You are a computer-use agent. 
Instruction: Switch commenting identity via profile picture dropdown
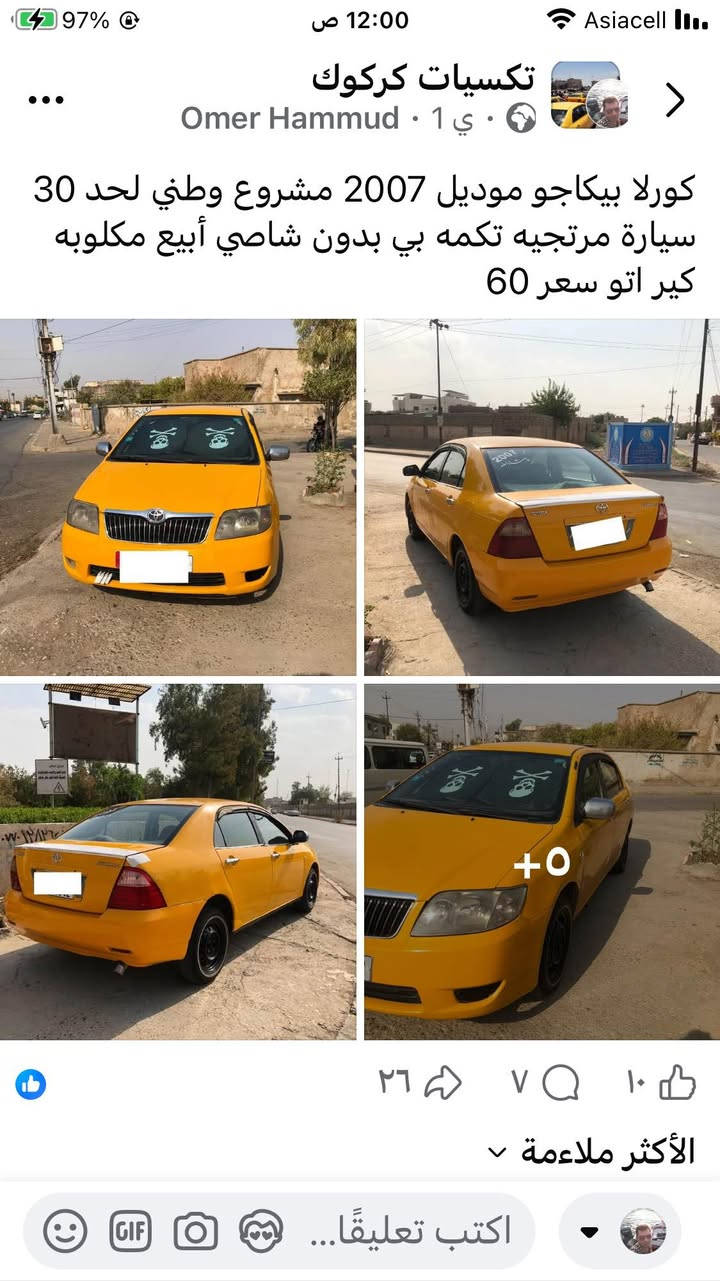pos(622,1231)
